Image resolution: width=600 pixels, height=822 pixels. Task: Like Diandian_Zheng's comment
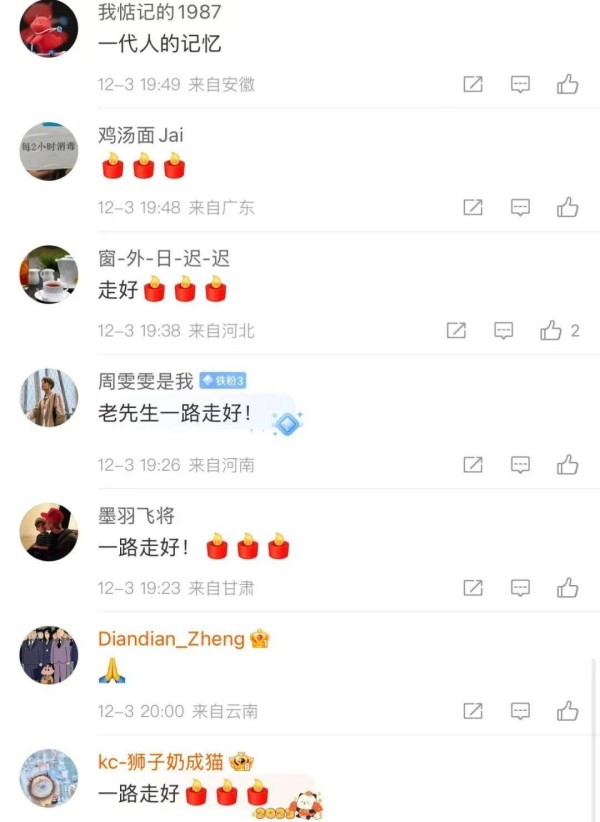[568, 712]
